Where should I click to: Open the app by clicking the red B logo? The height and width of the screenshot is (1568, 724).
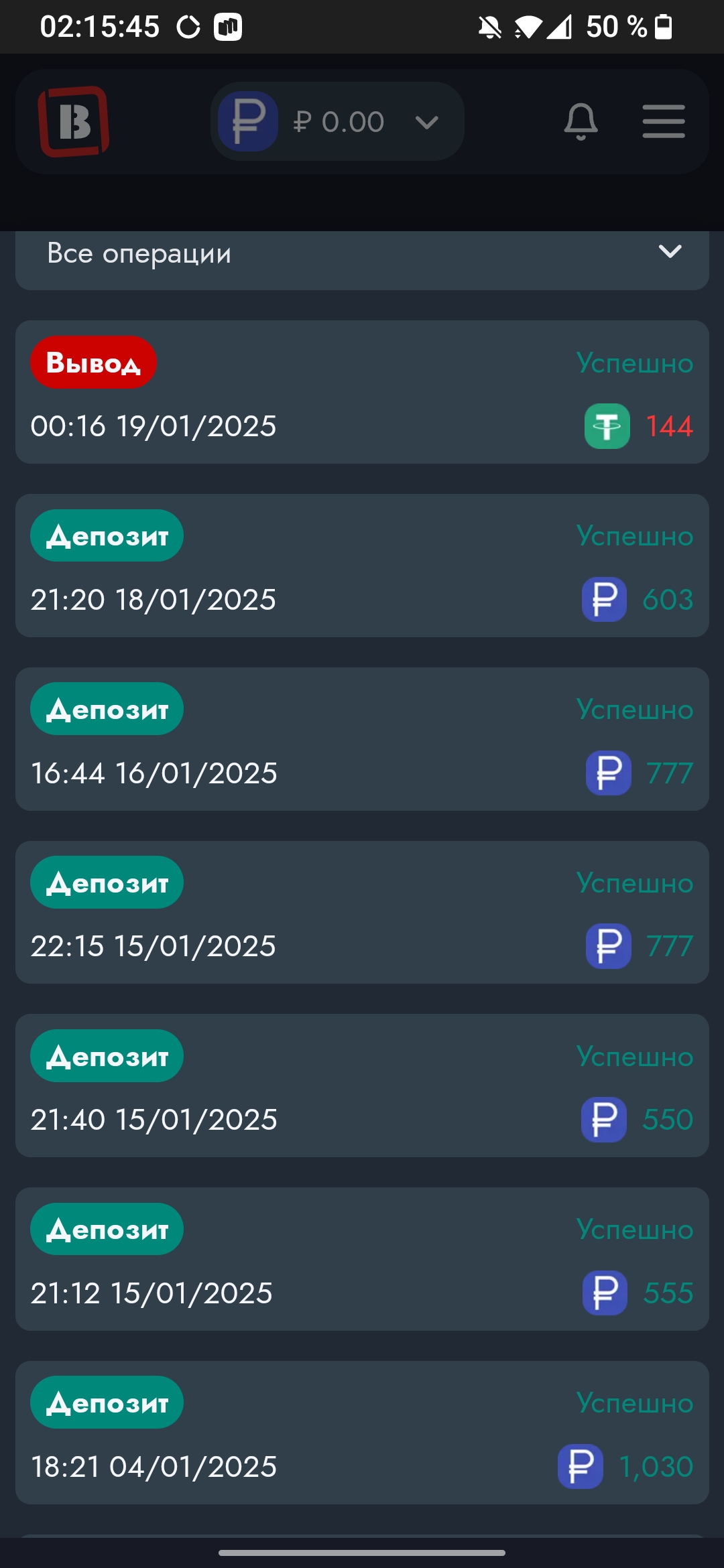tap(74, 121)
